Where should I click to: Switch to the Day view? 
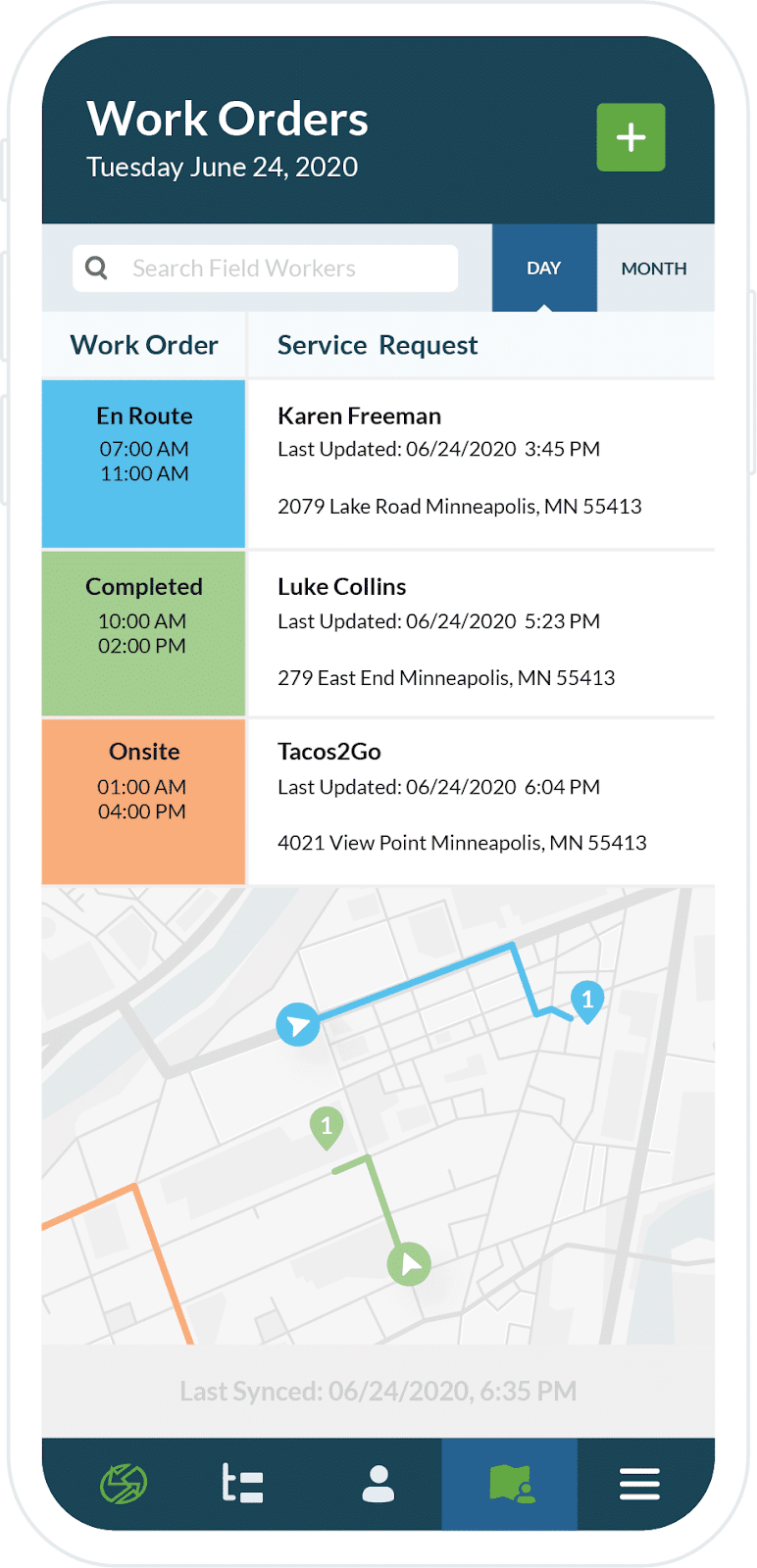click(x=544, y=269)
